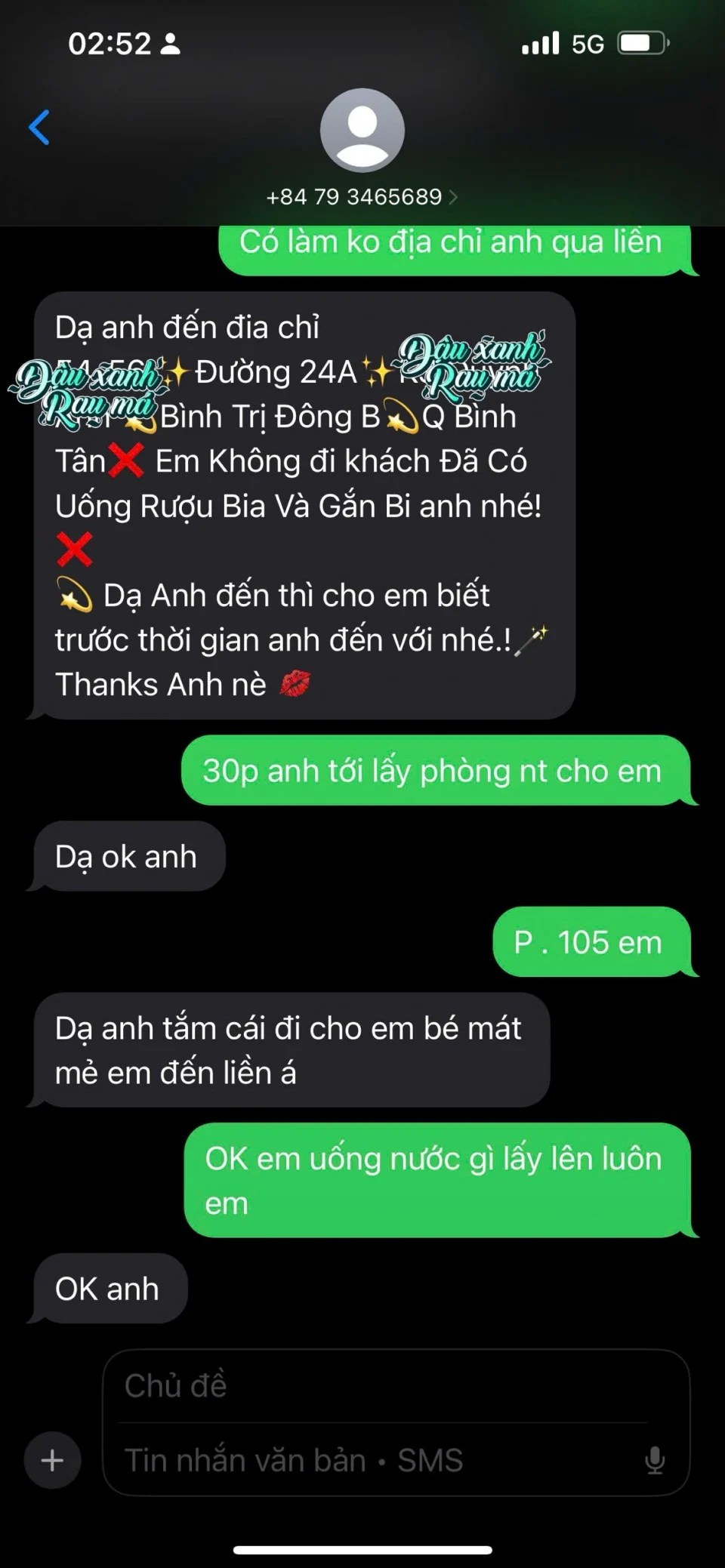
Task: Open contact details for +84 79 3465689
Action: click(362, 196)
